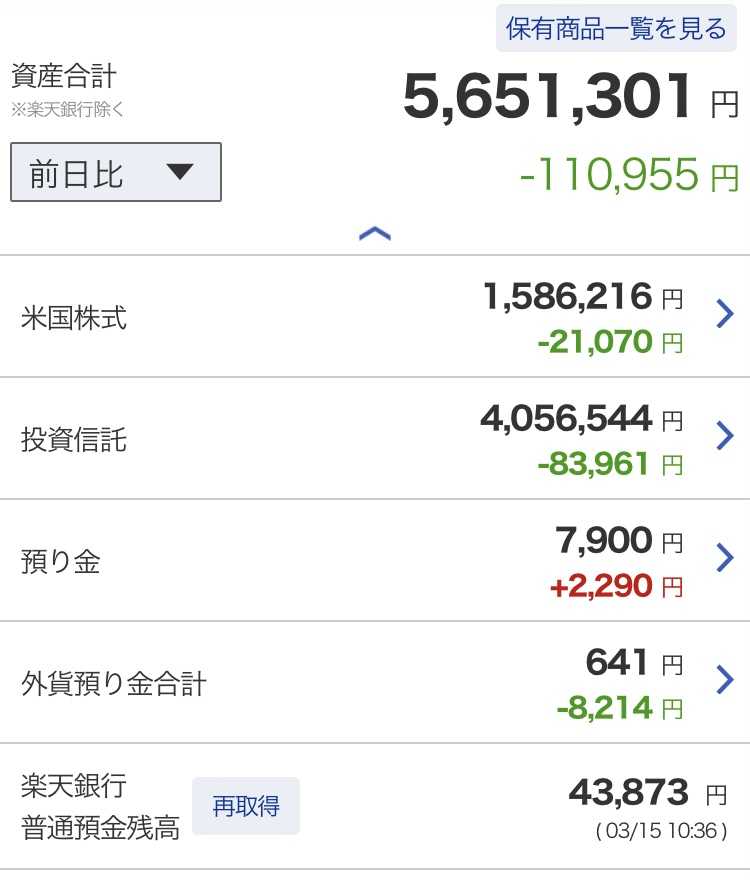
Task: Collapse the asset breakdown with the up chevron
Action: pos(375,233)
